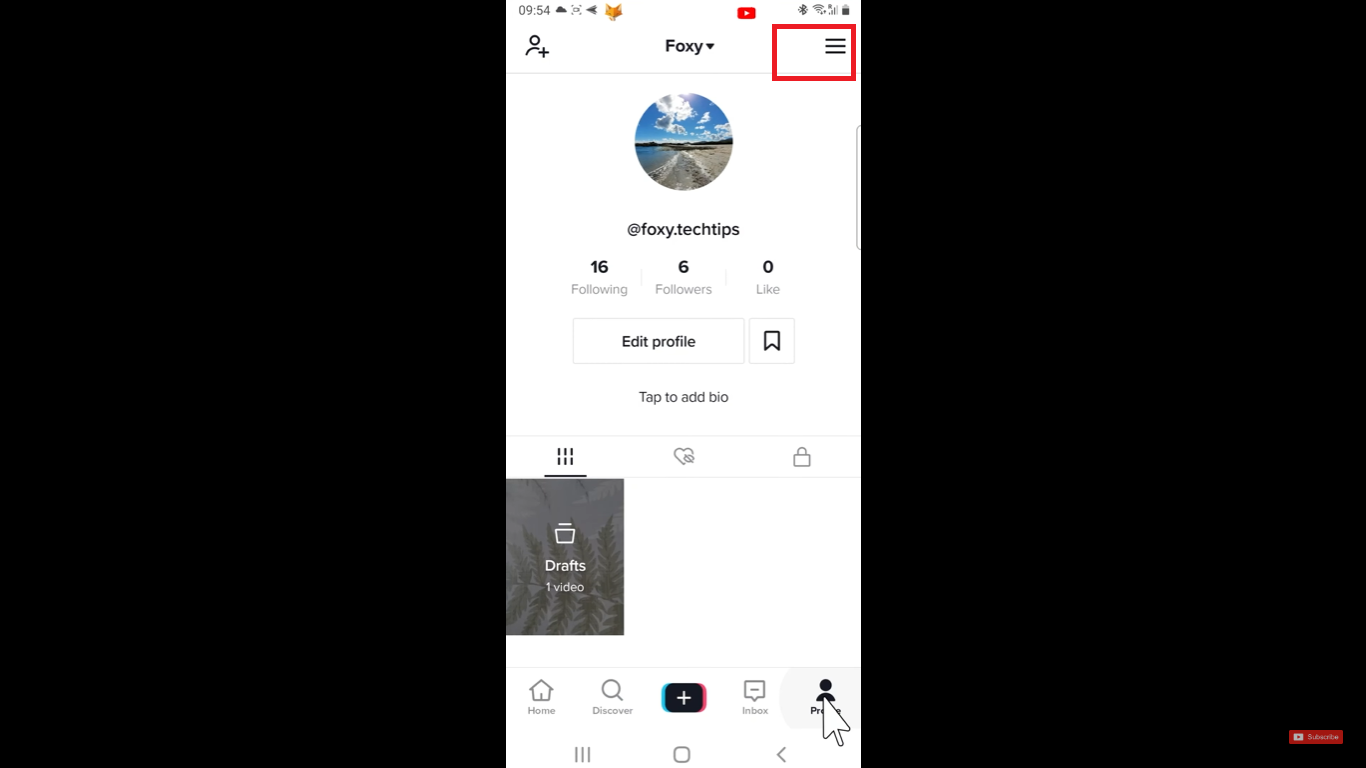Switch to the private videos lock tab
Screen dimensions: 1366x768
tap(801, 457)
